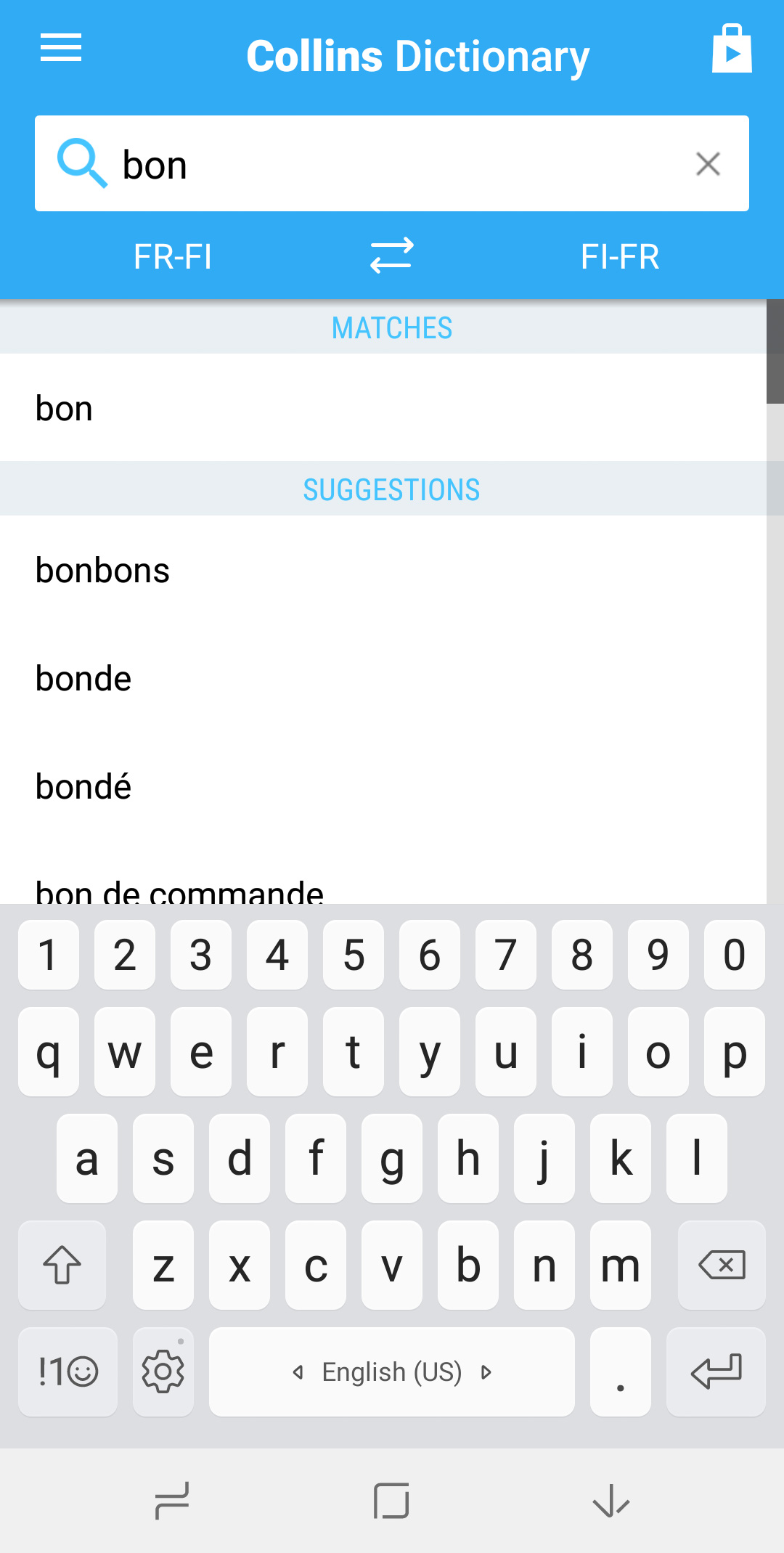Tap the backspace key on the keyboard
The width and height of the screenshot is (784, 1553).
(x=722, y=1265)
